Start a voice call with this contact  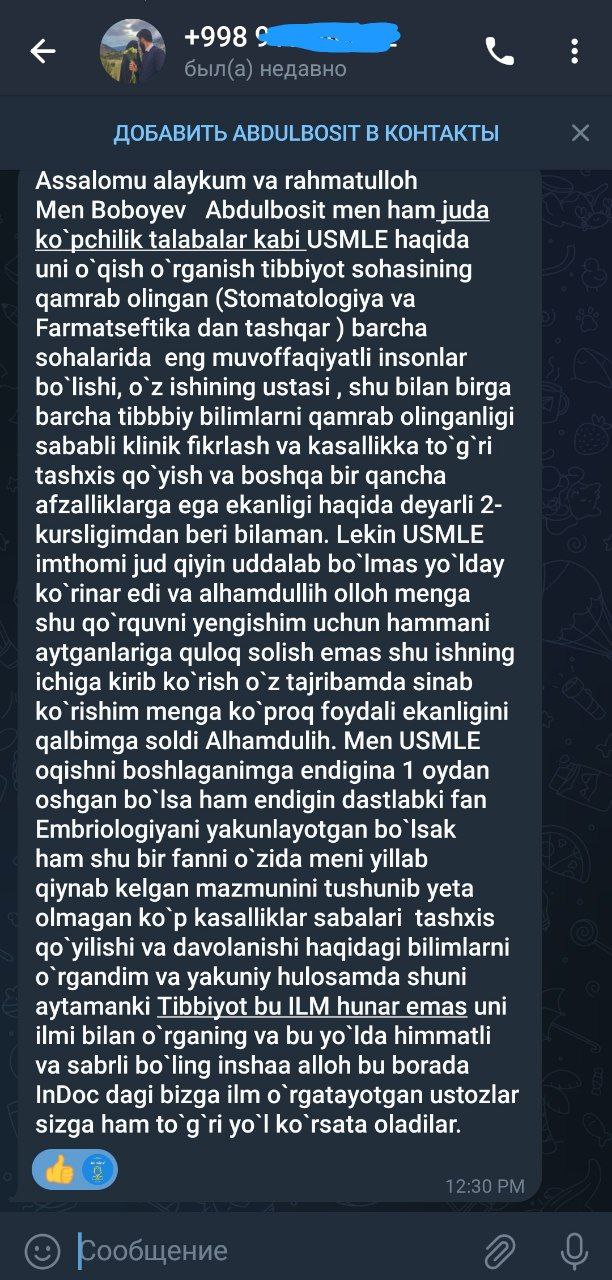click(499, 51)
